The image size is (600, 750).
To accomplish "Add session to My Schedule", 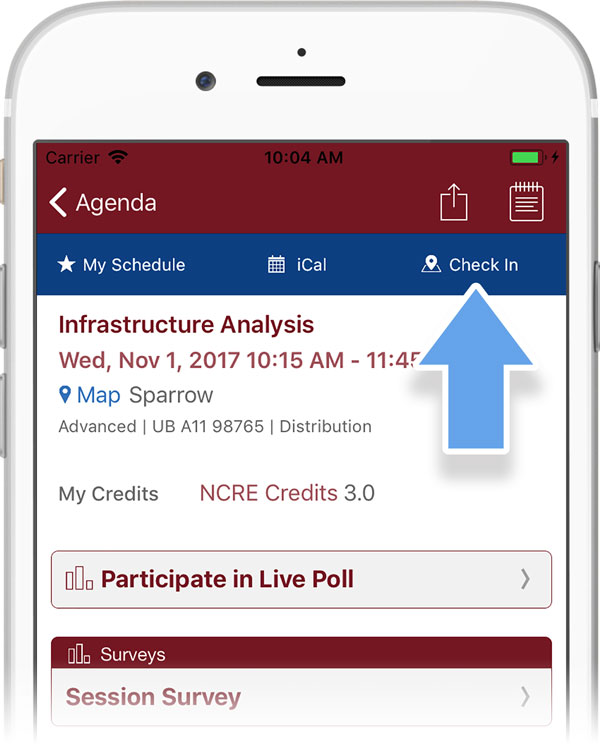I will 122,265.
